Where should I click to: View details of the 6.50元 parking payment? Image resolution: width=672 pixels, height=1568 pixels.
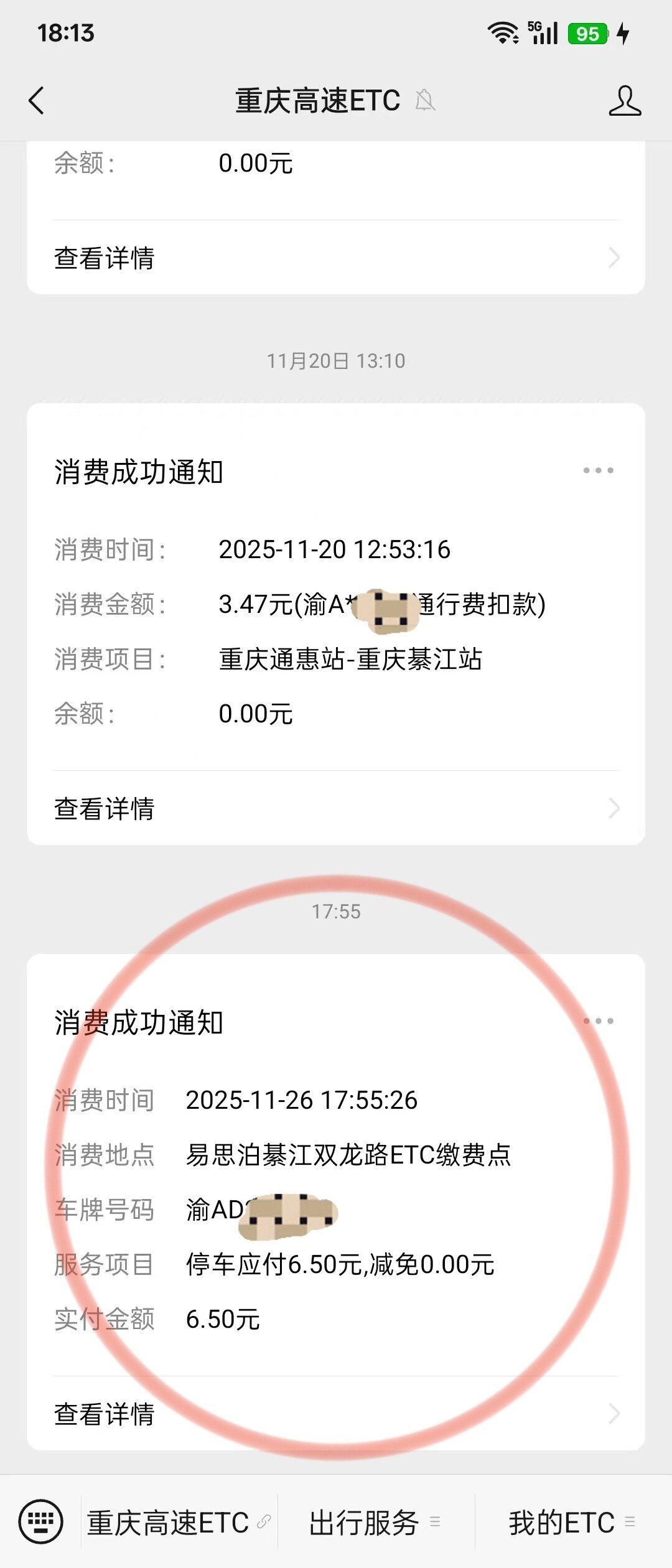click(x=336, y=1413)
